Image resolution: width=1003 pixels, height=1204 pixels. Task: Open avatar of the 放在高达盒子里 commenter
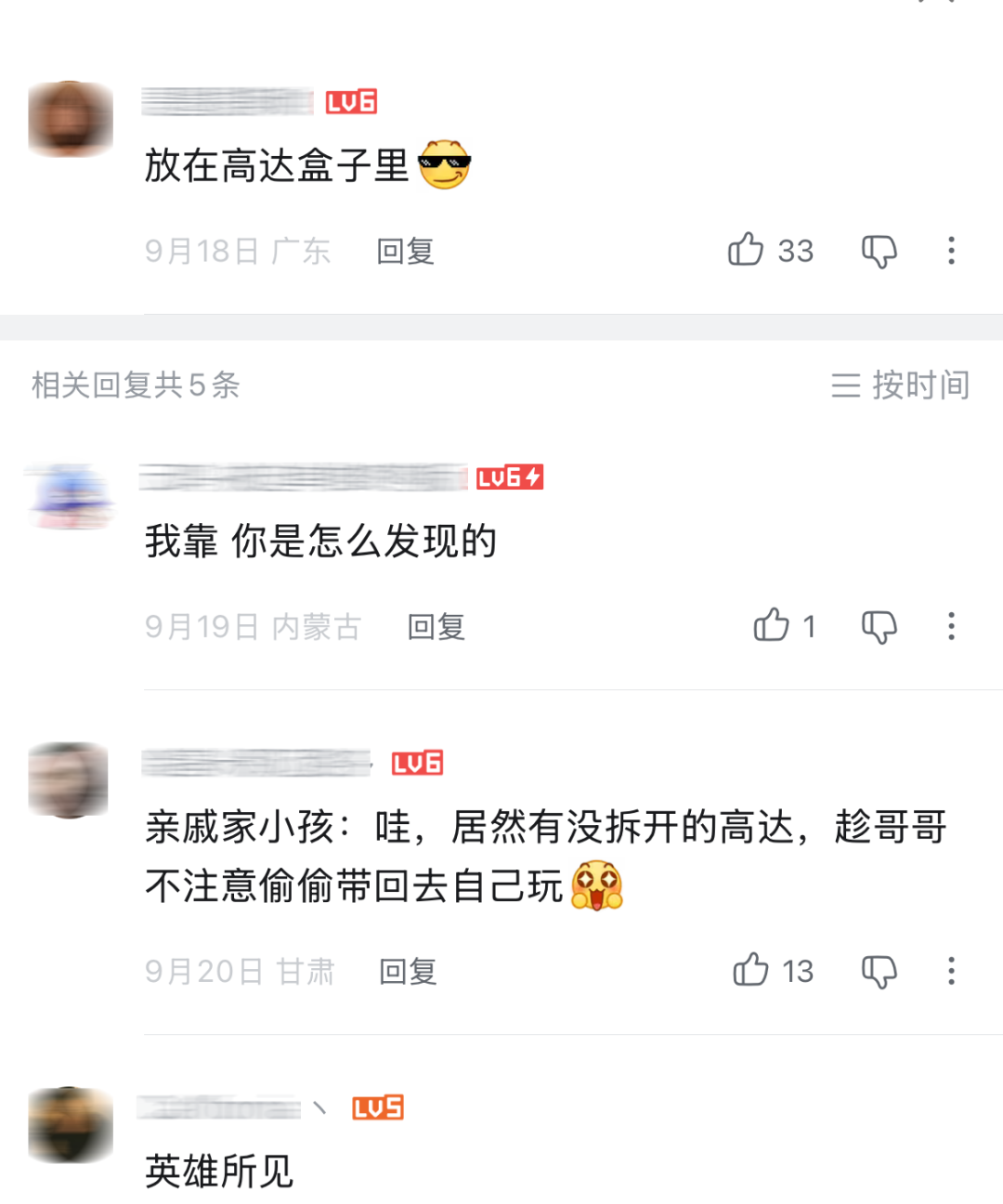[71, 119]
